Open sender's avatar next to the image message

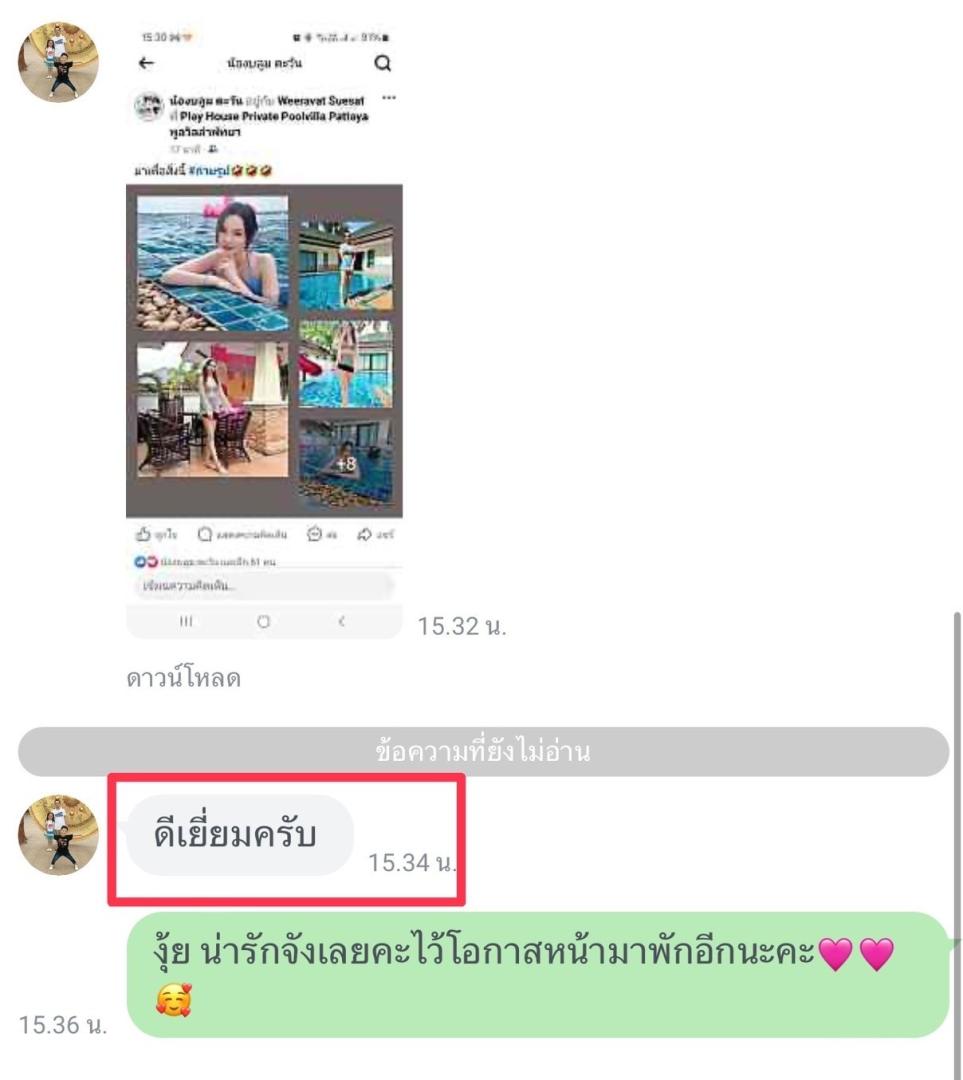click(x=59, y=62)
